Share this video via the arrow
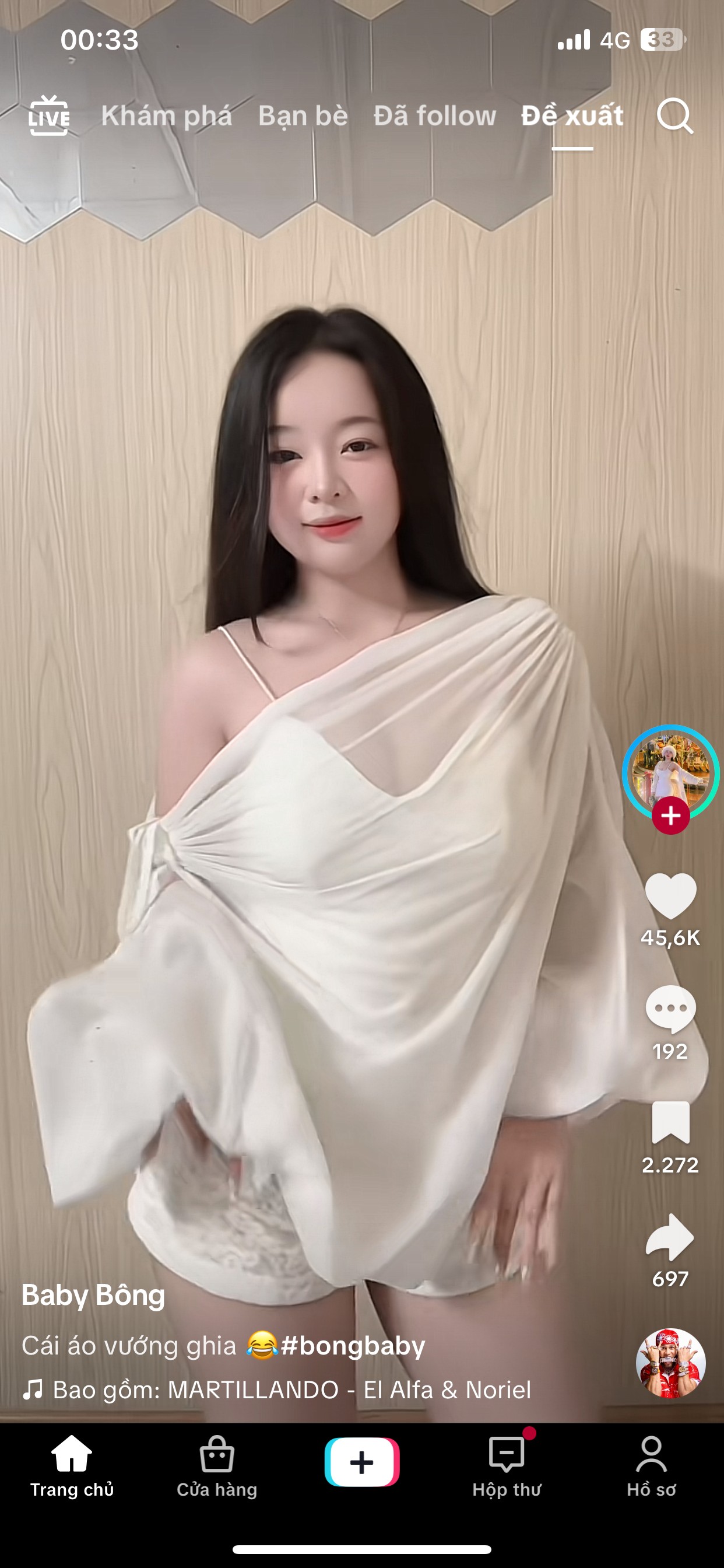Image resolution: width=724 pixels, height=1568 pixels. pos(670,1237)
